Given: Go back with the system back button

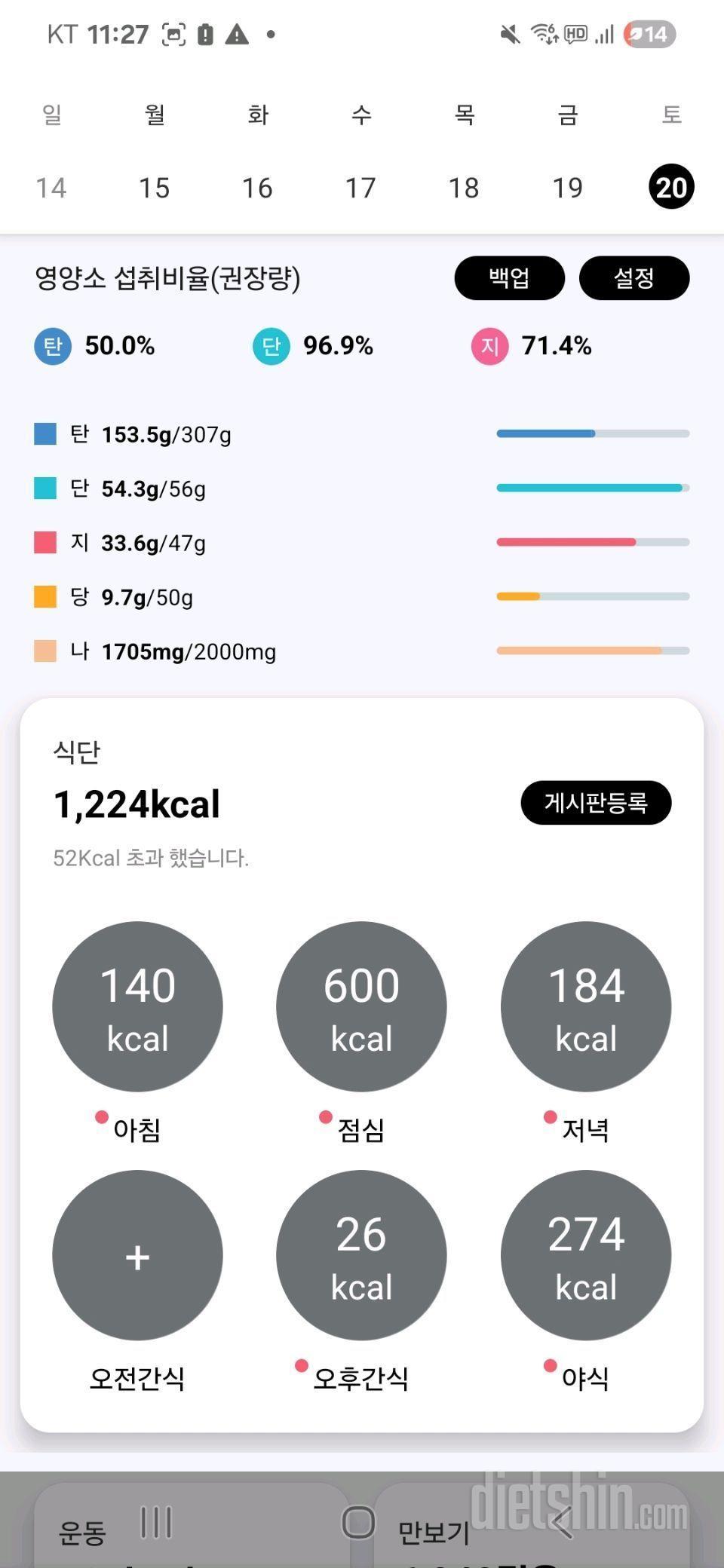Looking at the screenshot, I should tap(562, 1522).
